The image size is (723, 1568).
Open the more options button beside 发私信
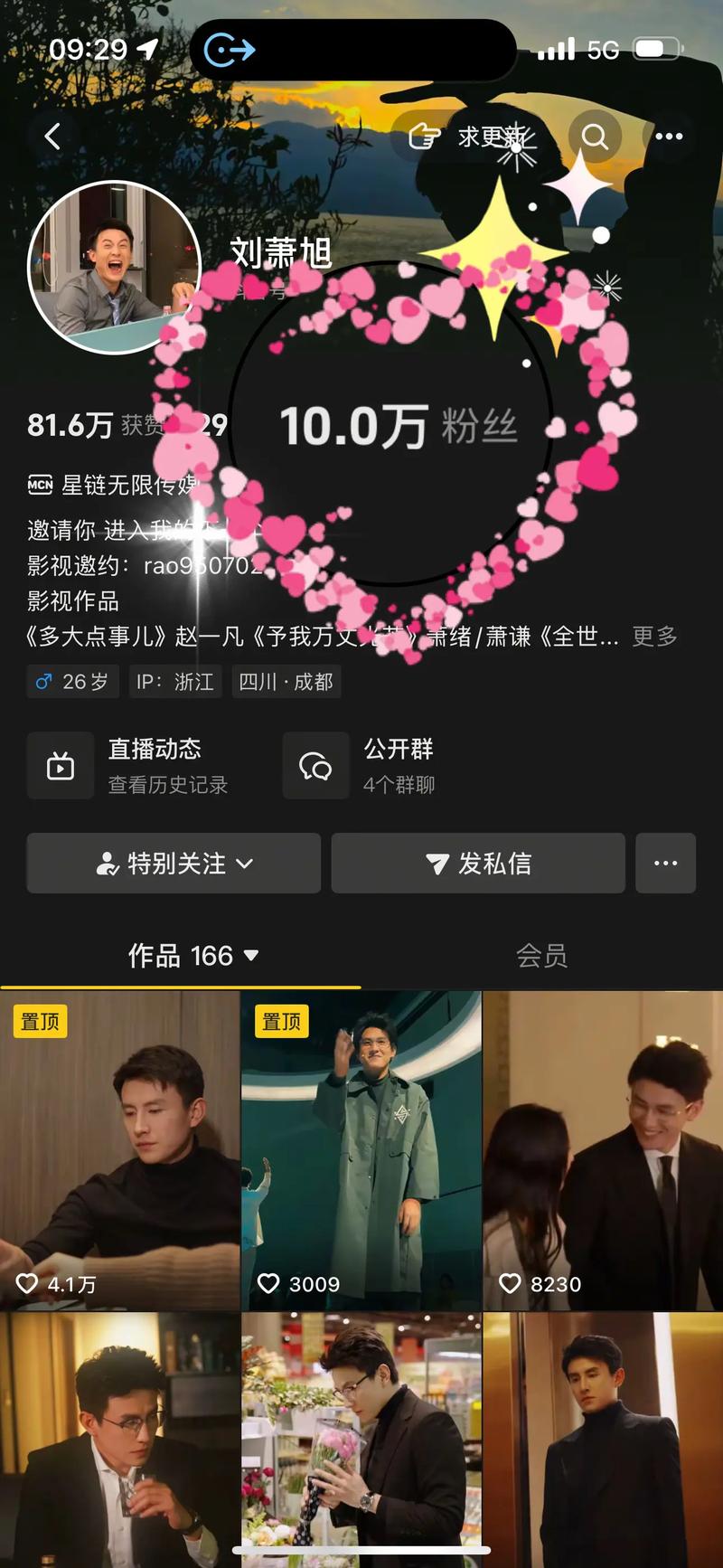[666, 864]
